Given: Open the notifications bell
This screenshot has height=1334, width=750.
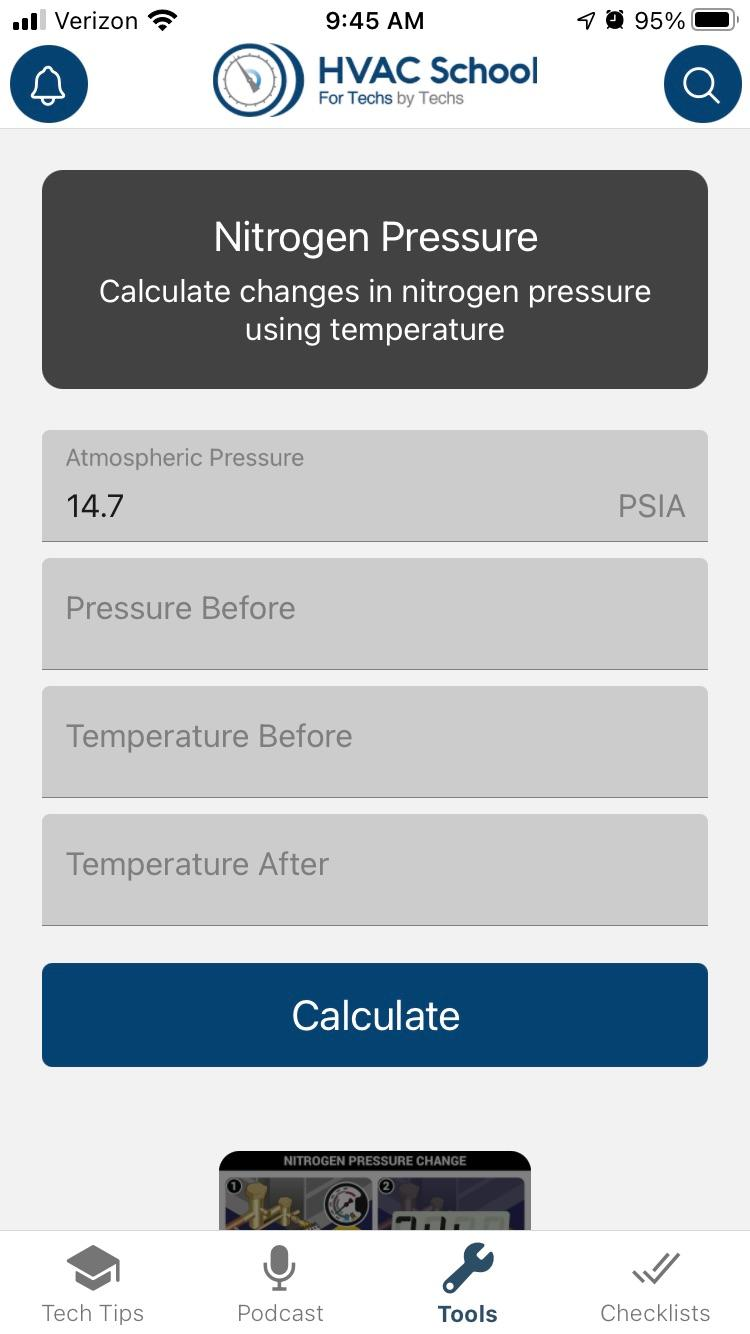Looking at the screenshot, I should click(49, 84).
